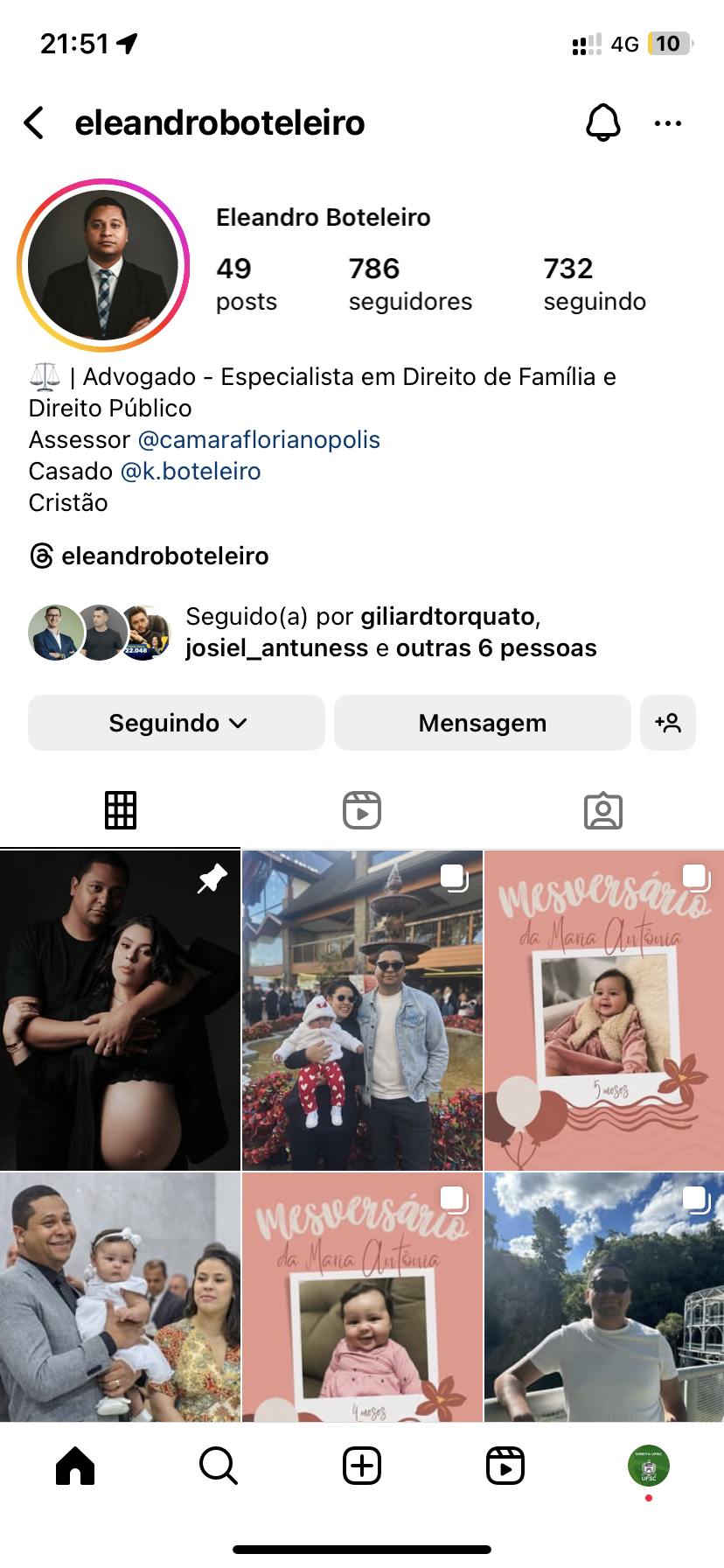The height and width of the screenshot is (1568, 724).
Task: Open the Mesversário 5 meses post
Action: (604, 1010)
